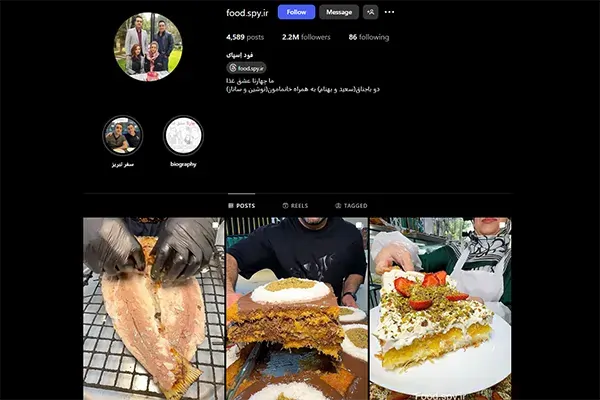Viewport: 600px width, 400px height.
Task: Open the fish fillet post
Action: 153,308
